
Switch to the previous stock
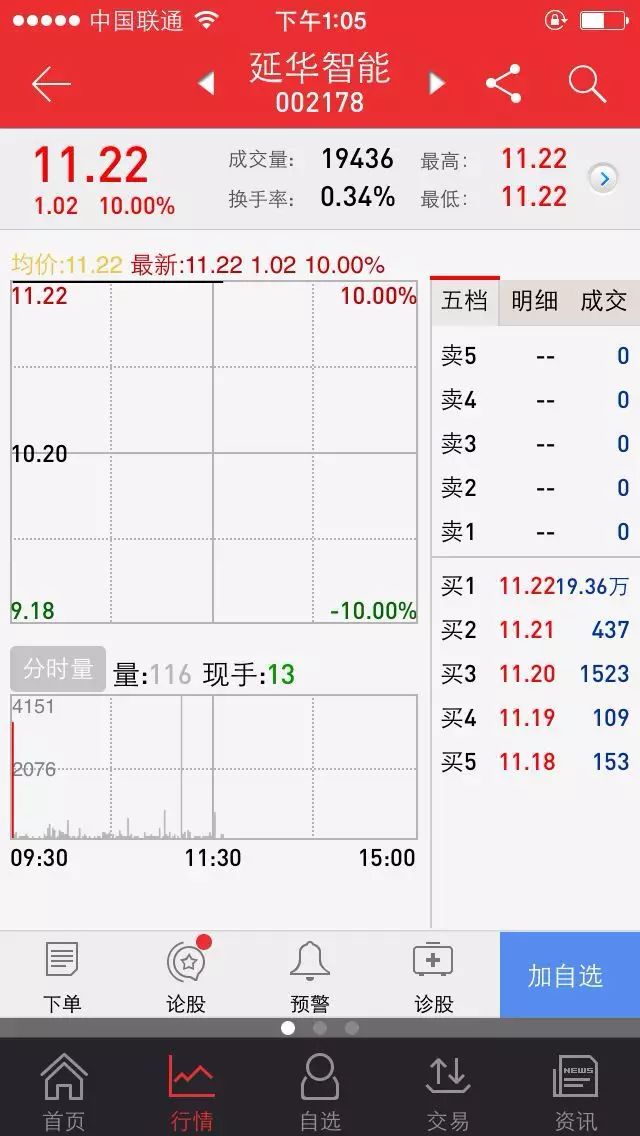point(207,84)
